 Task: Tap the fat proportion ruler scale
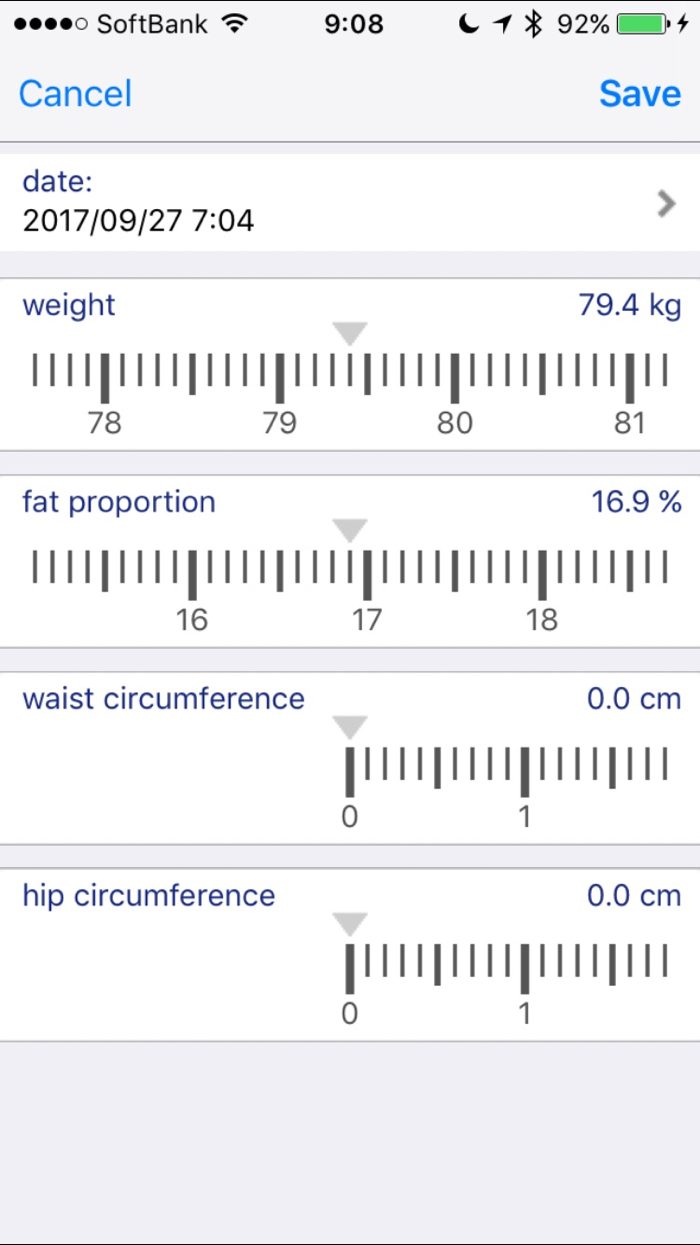click(x=350, y=575)
